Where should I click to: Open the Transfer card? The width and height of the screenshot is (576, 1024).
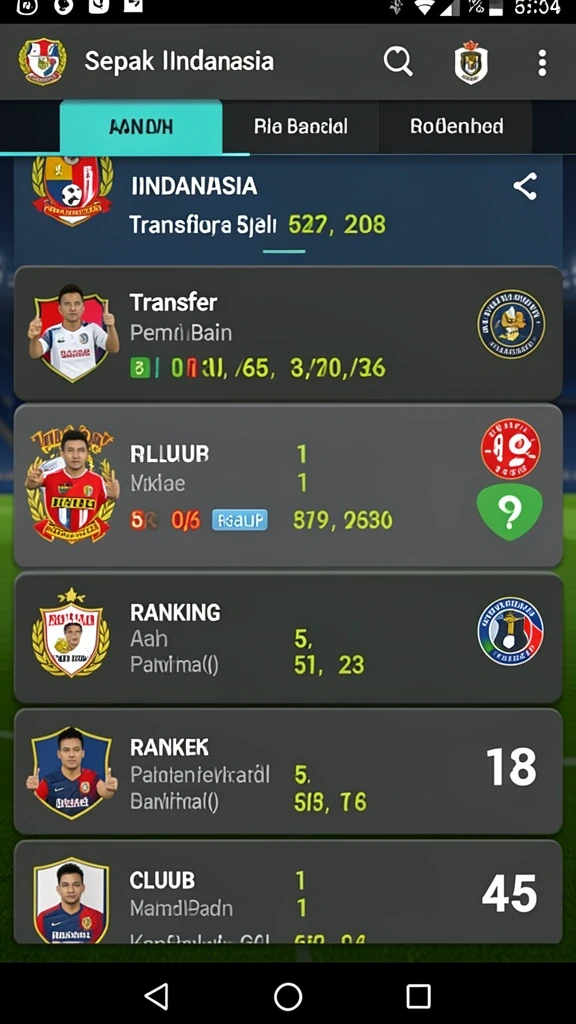point(288,334)
